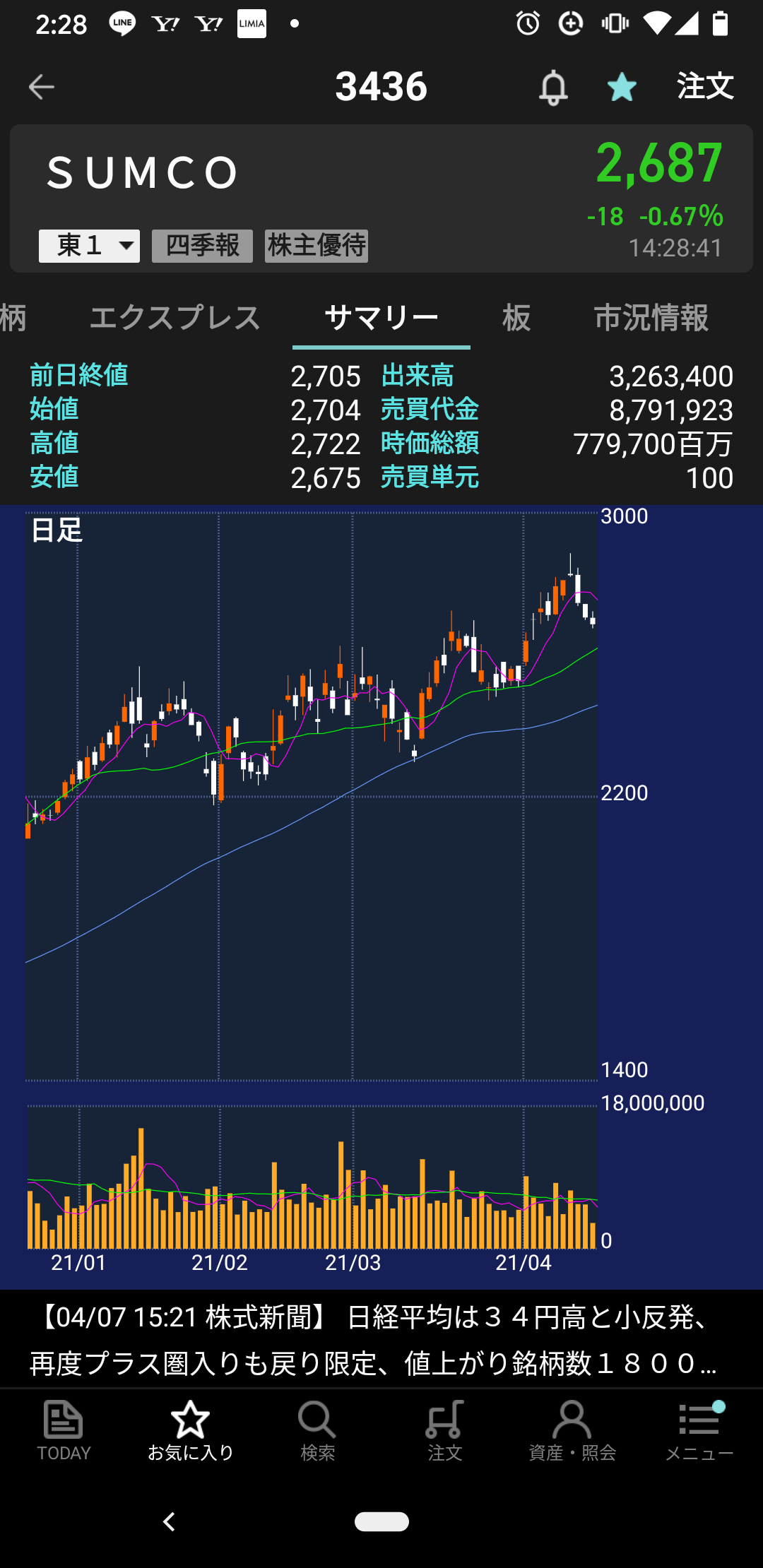Open the 注文 order button in header
Viewport: 763px width, 1568px height.
(705, 86)
